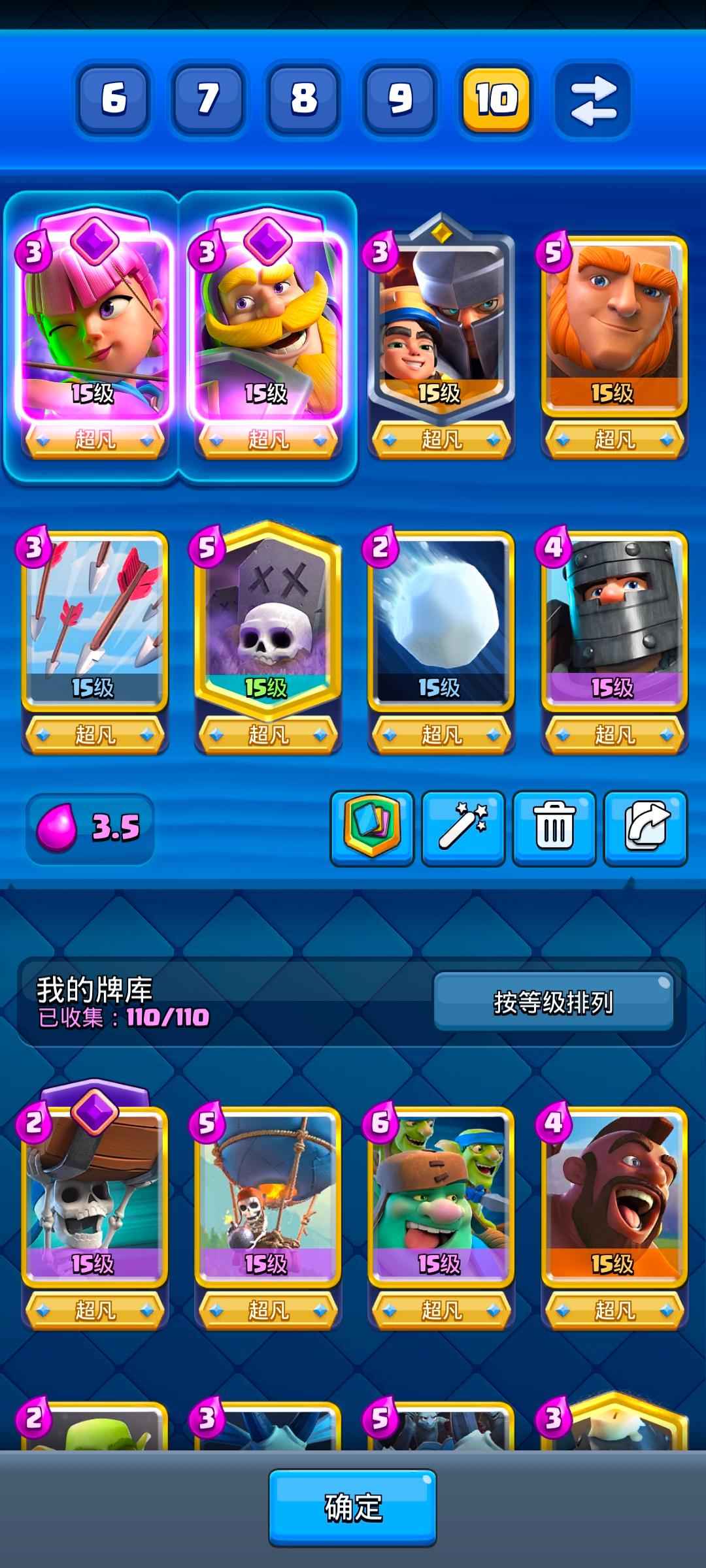
Task: Delete this deck with the trash icon
Action: point(554,828)
